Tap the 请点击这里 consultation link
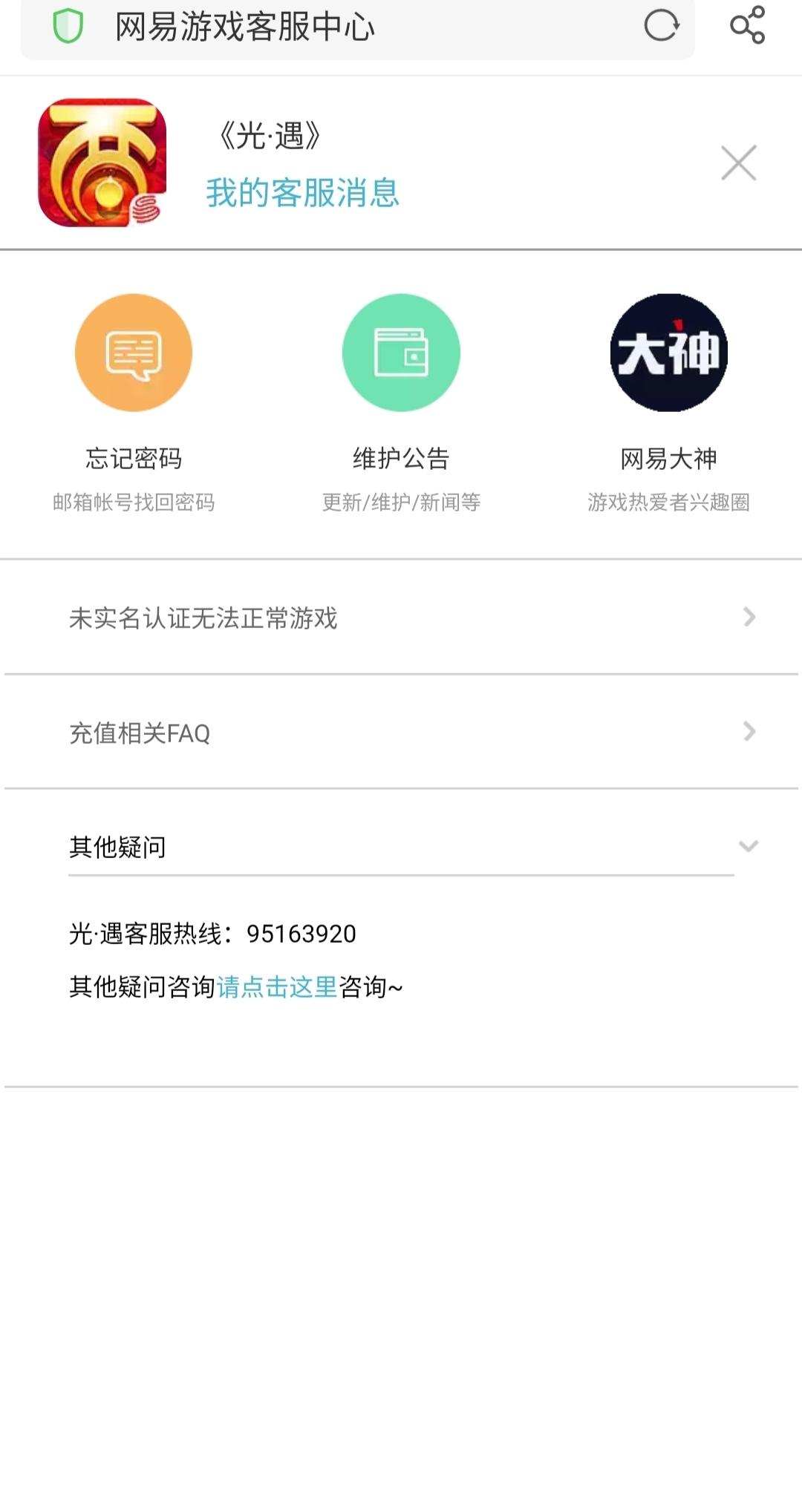This screenshot has height=1512, width=802. (x=277, y=987)
